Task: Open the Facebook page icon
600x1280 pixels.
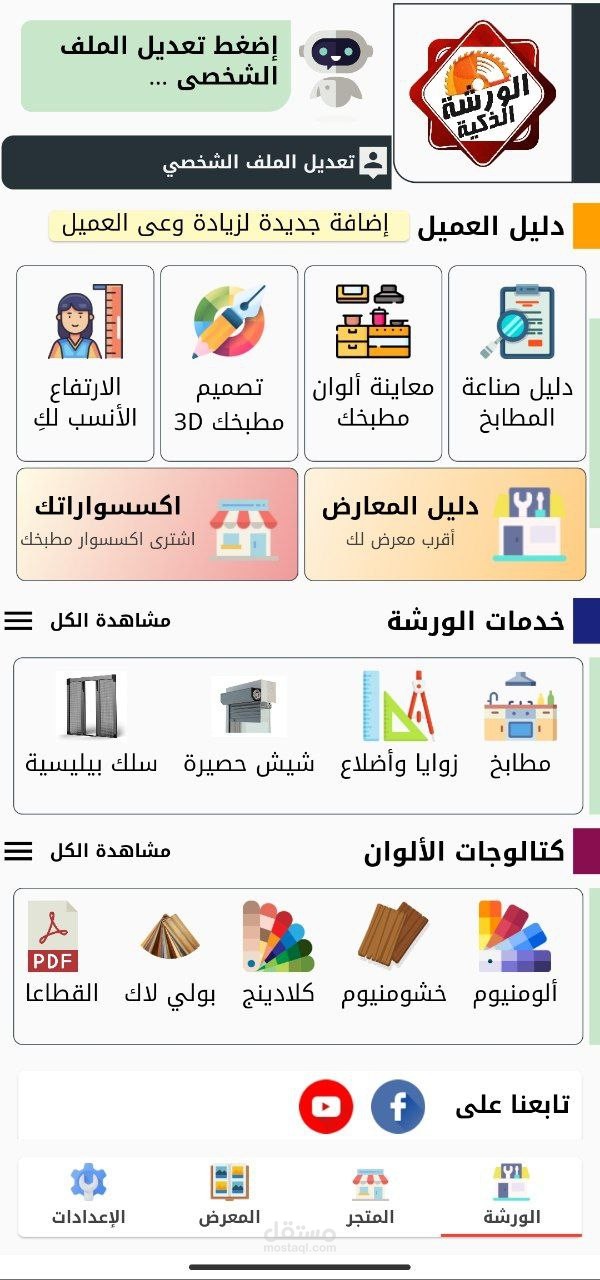Action: click(398, 1106)
